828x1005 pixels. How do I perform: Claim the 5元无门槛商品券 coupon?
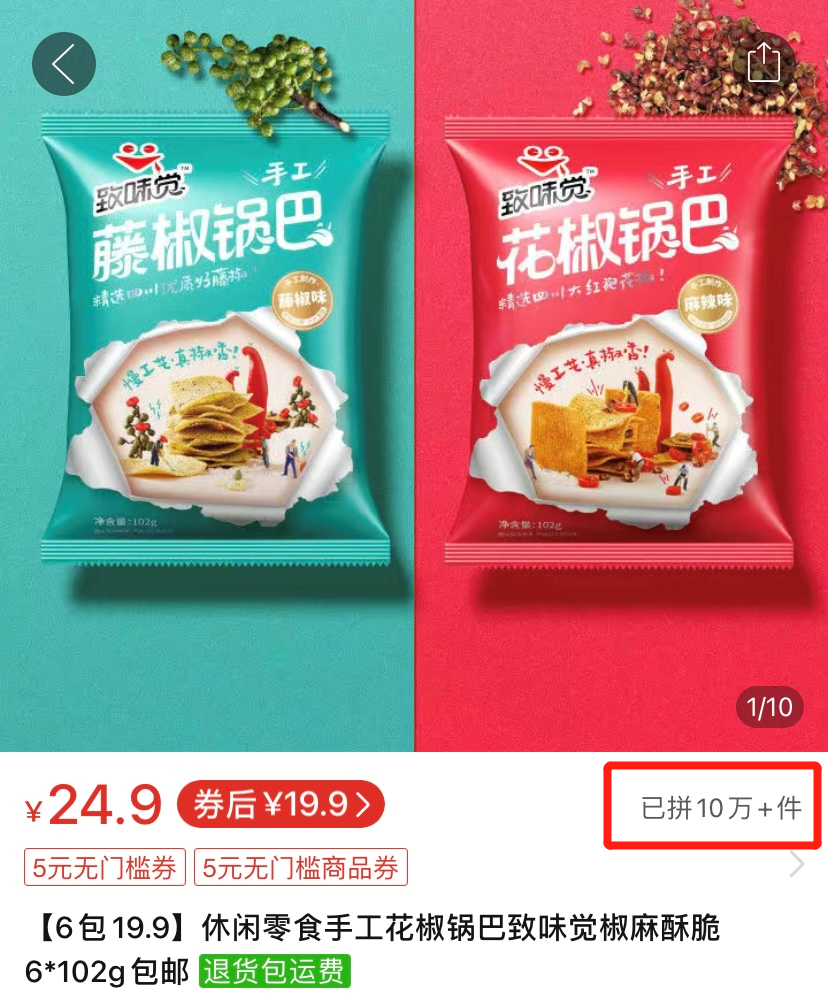pyautogui.click(x=300, y=868)
